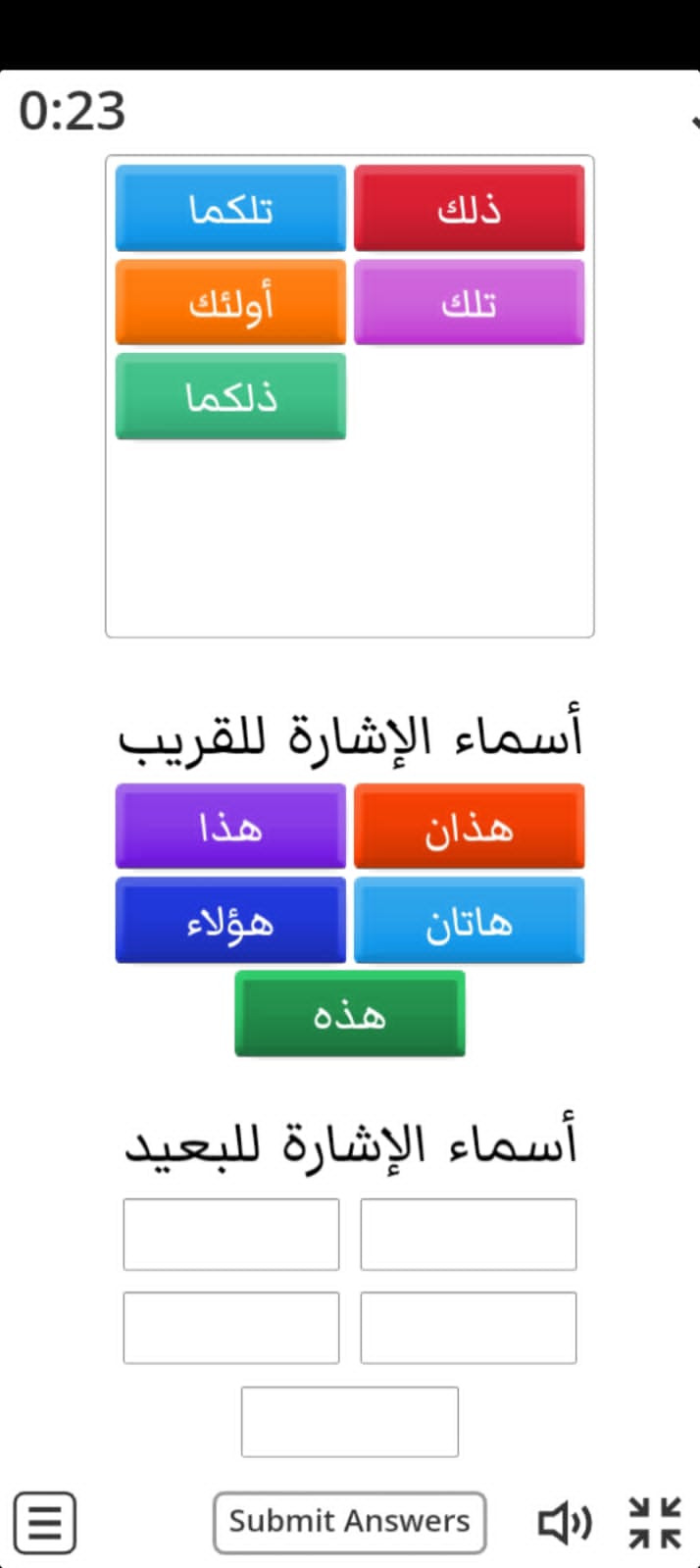Select the هؤلاء tile
Image resolution: width=700 pixels, height=1568 pixels.
pos(230,921)
